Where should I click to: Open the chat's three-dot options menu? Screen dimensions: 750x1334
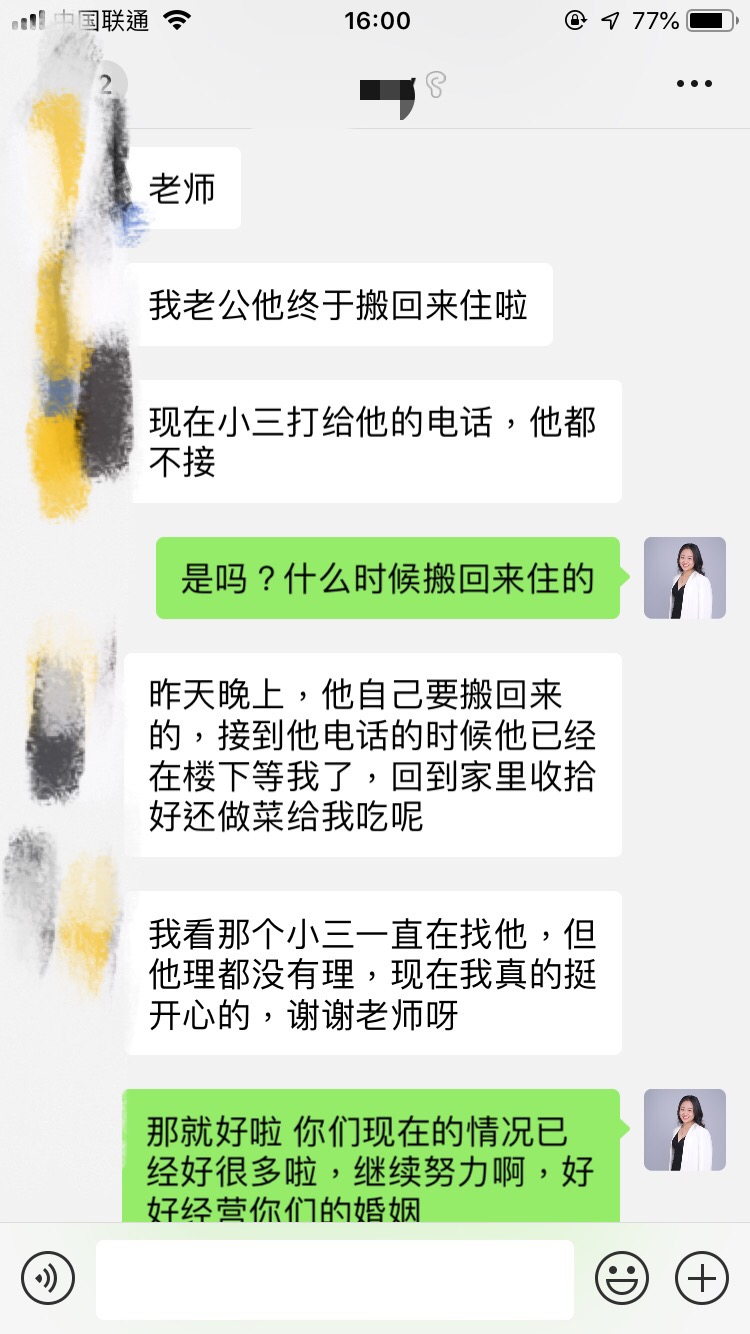pyautogui.click(x=694, y=84)
